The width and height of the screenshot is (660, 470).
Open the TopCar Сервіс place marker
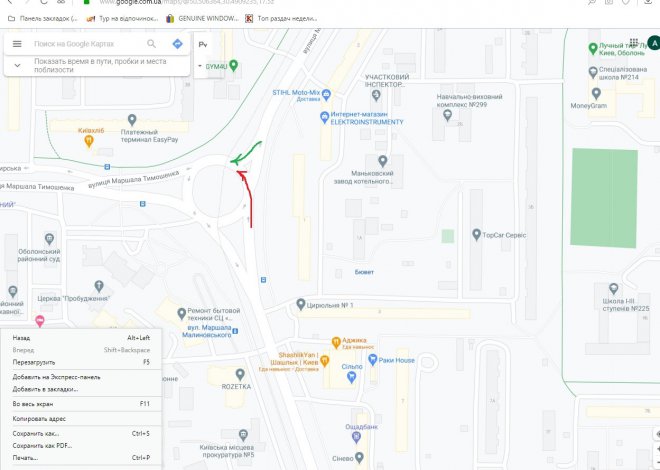(476, 235)
